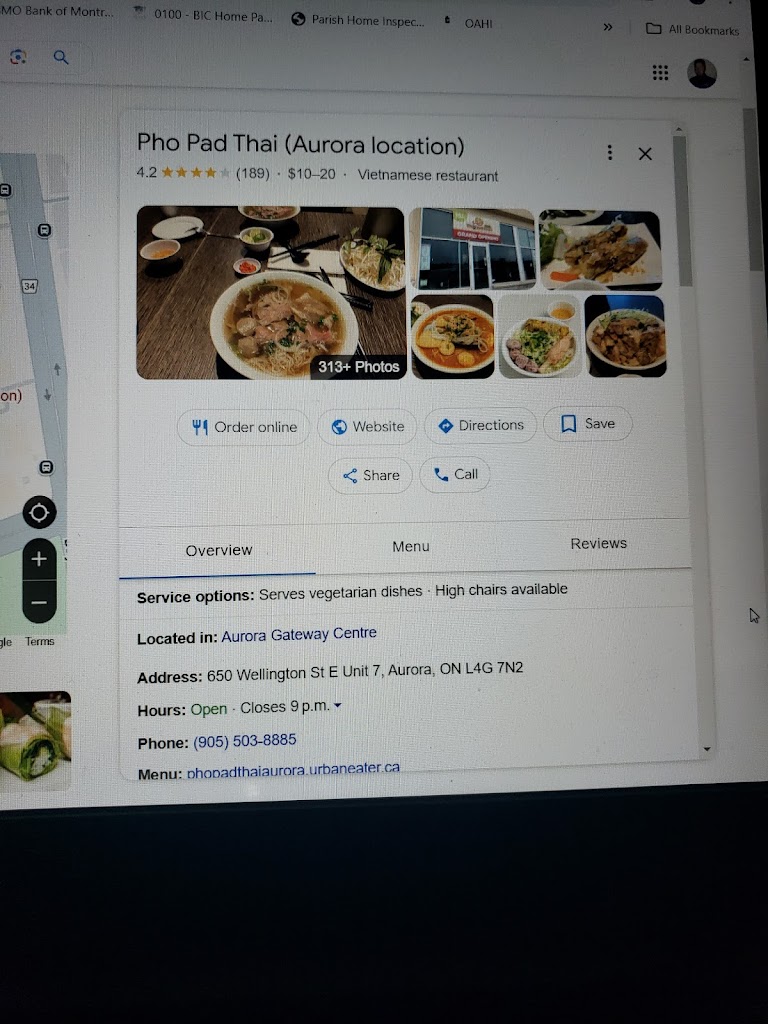Tap Order online button
Viewport: 768px width, 1024px height.
tap(244, 427)
